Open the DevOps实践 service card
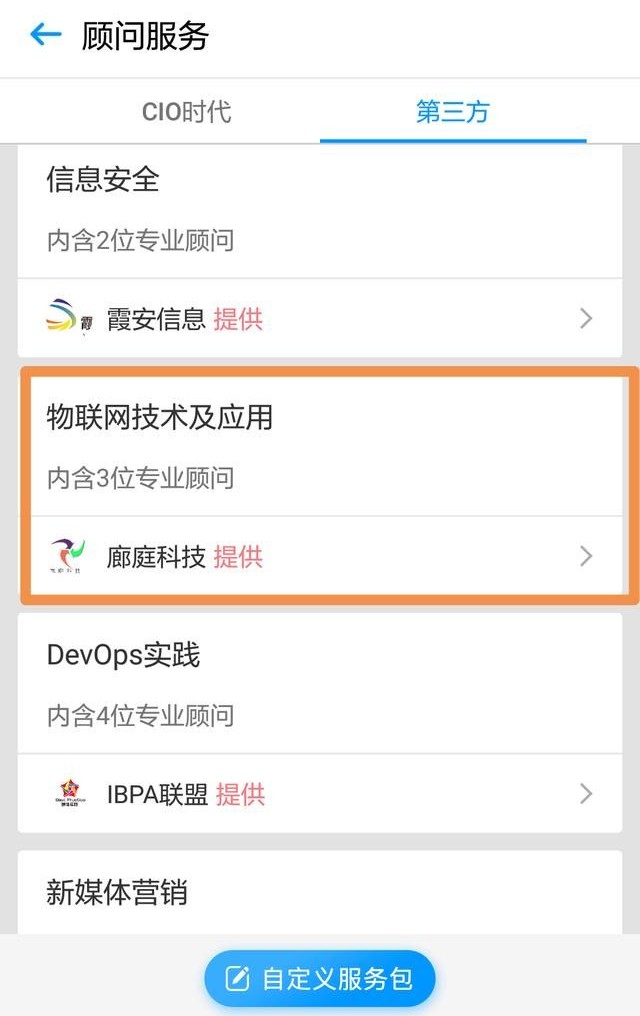This screenshot has height=1016, width=640. click(x=319, y=684)
